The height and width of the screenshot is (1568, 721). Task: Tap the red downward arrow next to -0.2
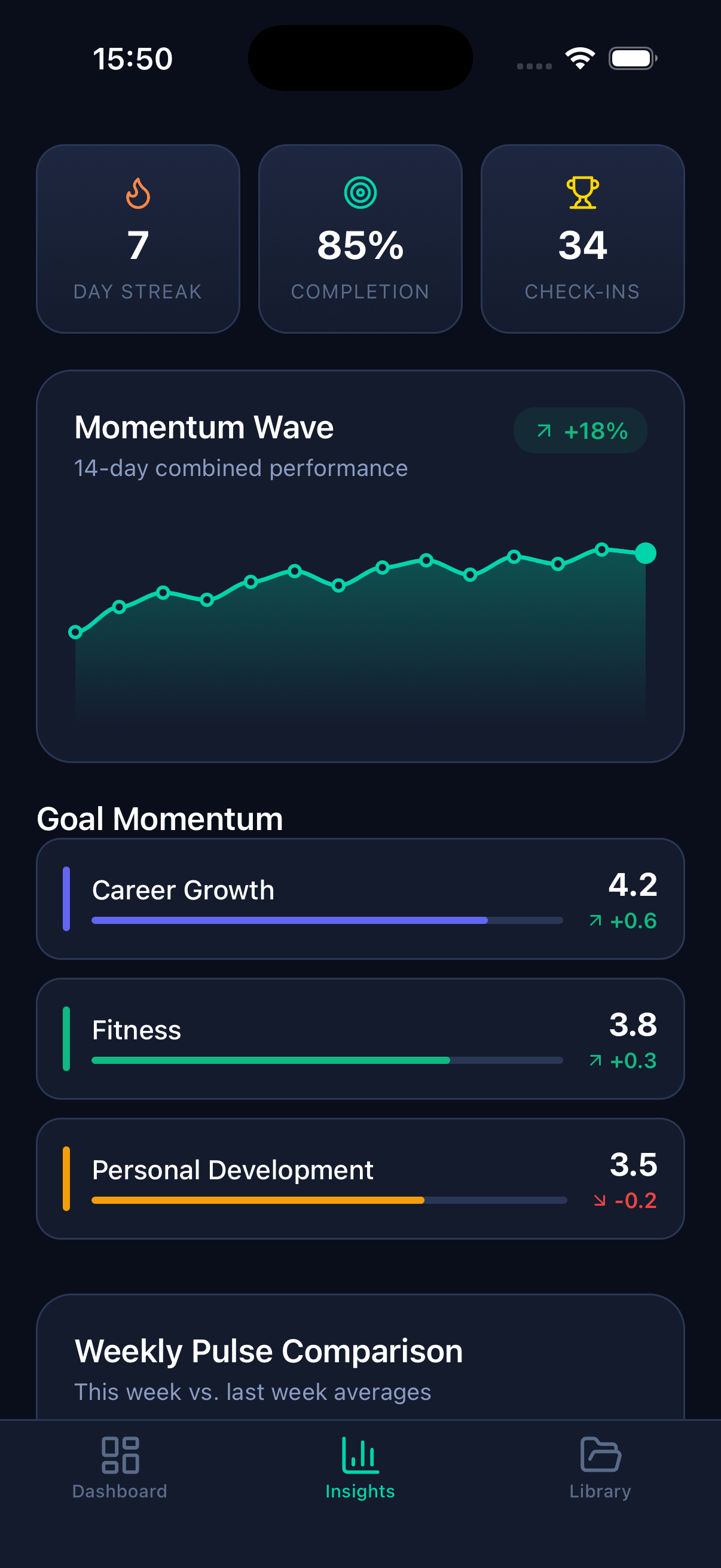pos(599,1200)
